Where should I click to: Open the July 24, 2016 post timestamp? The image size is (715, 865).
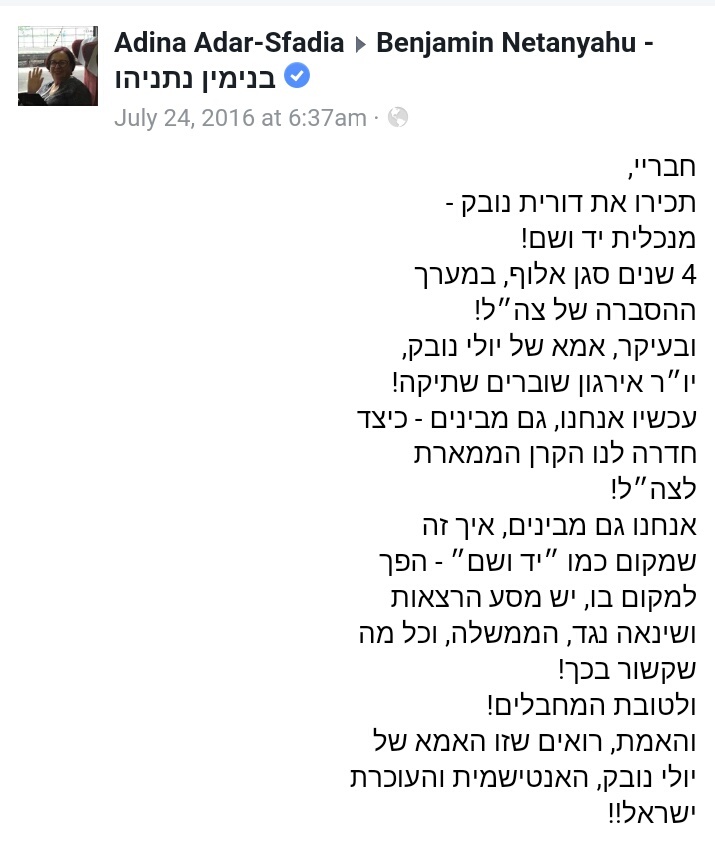[x=240, y=118]
